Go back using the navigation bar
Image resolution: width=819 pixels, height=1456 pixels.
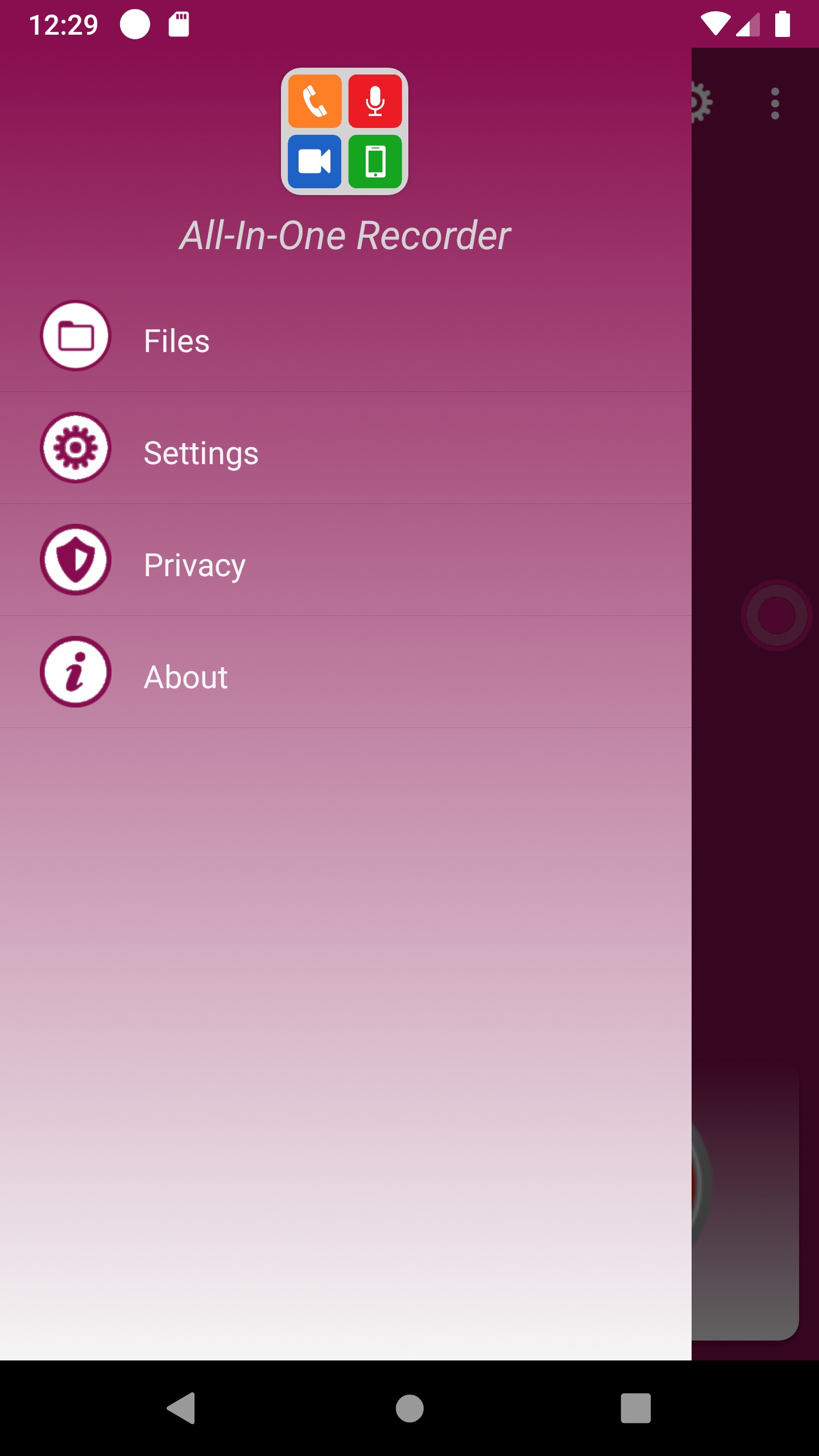[x=182, y=1408]
